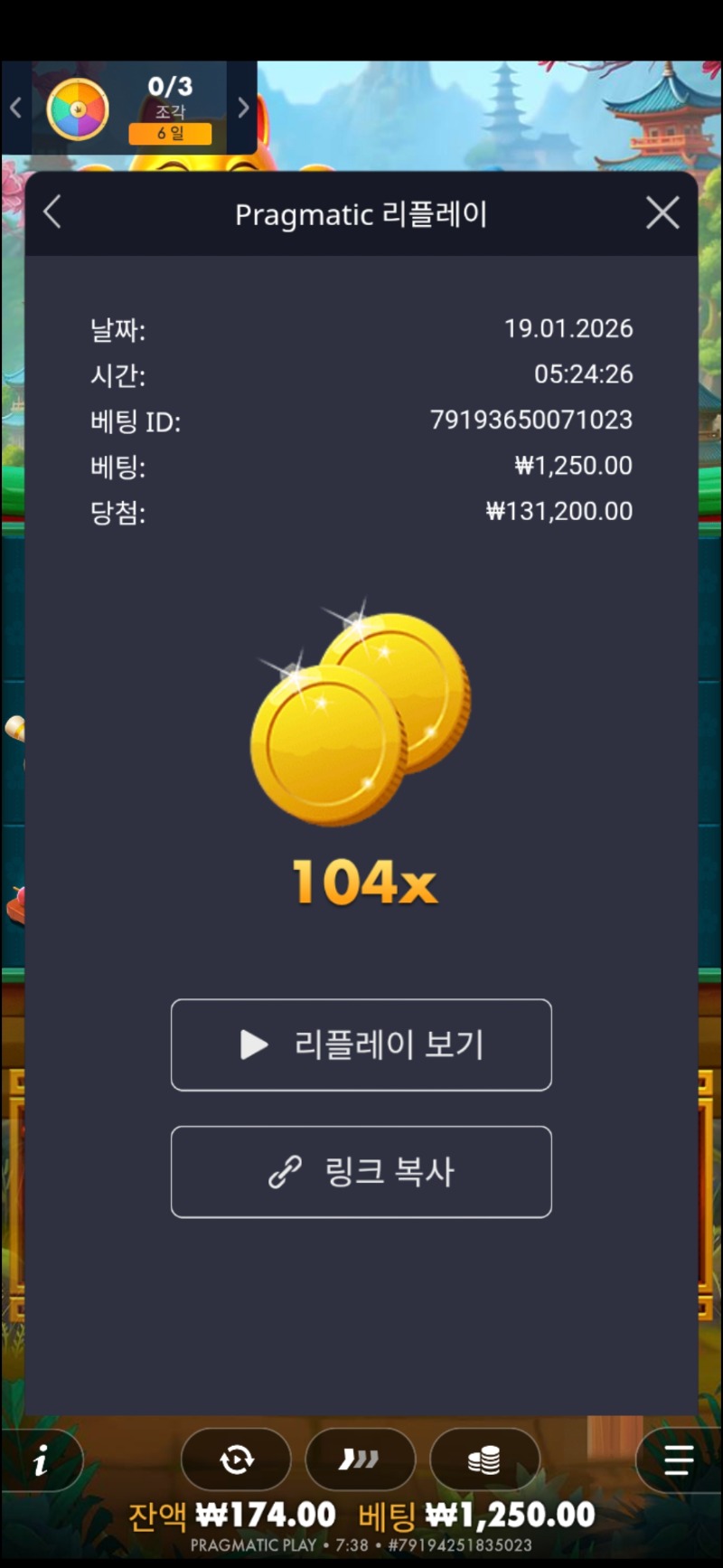Open the bet coins settings
The image size is (723, 1568).
click(484, 1459)
